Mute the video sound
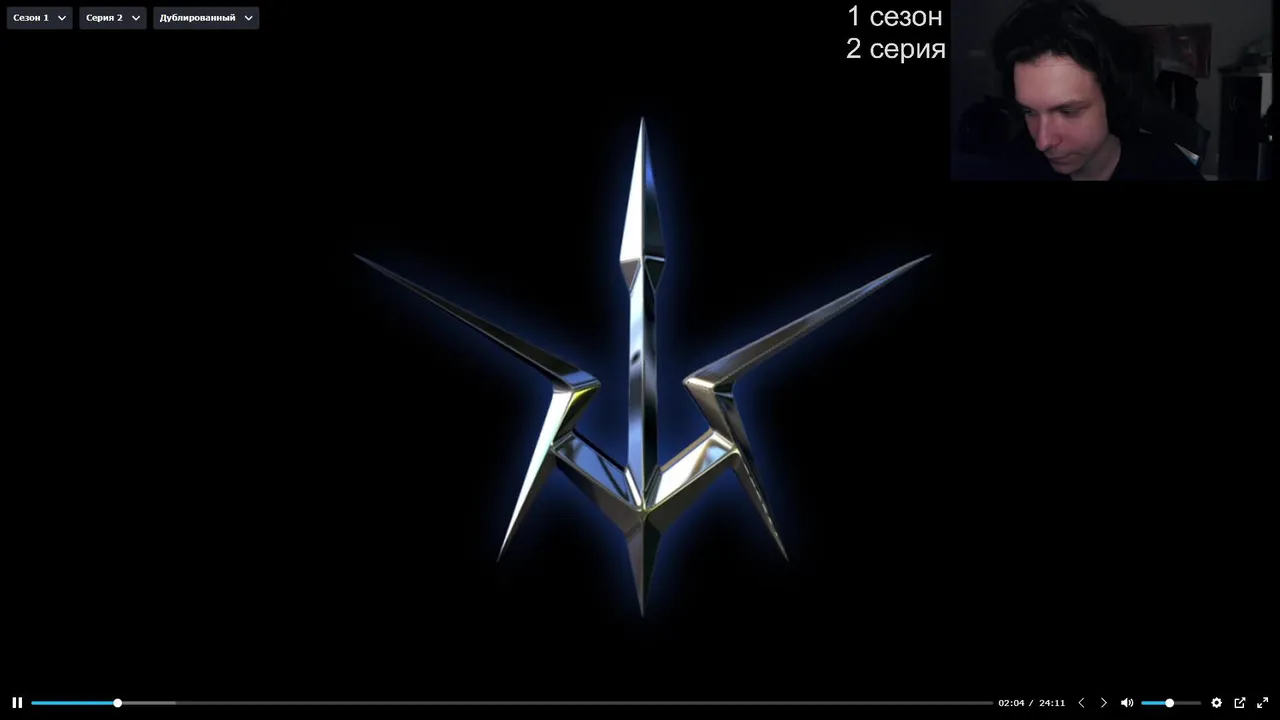 [1127, 703]
